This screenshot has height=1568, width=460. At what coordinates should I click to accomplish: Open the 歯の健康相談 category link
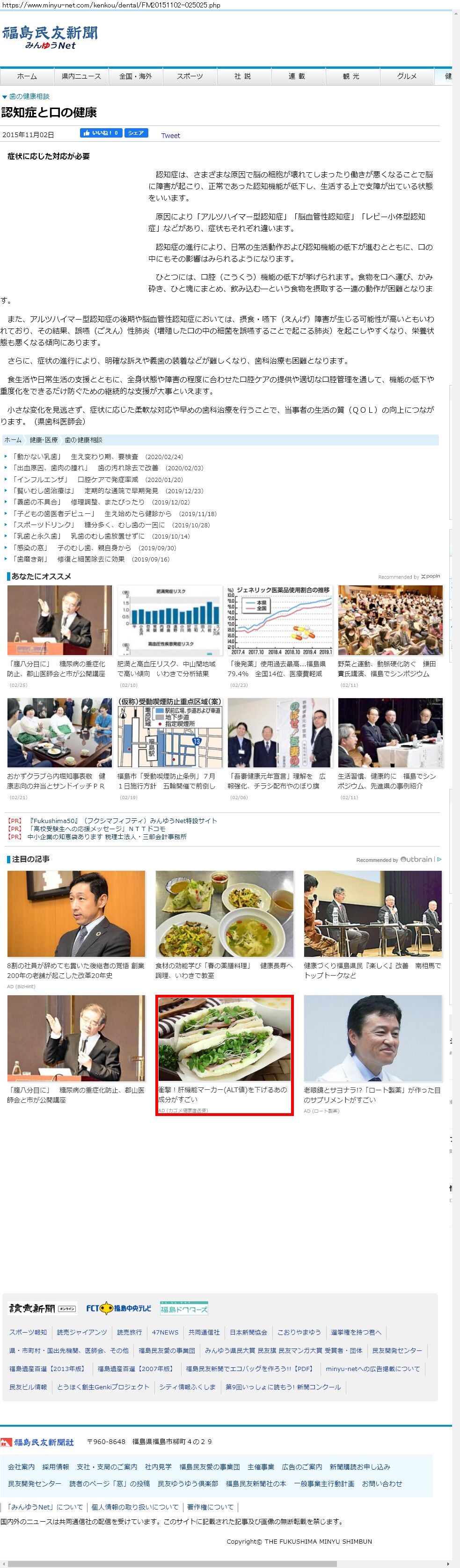[x=29, y=97]
